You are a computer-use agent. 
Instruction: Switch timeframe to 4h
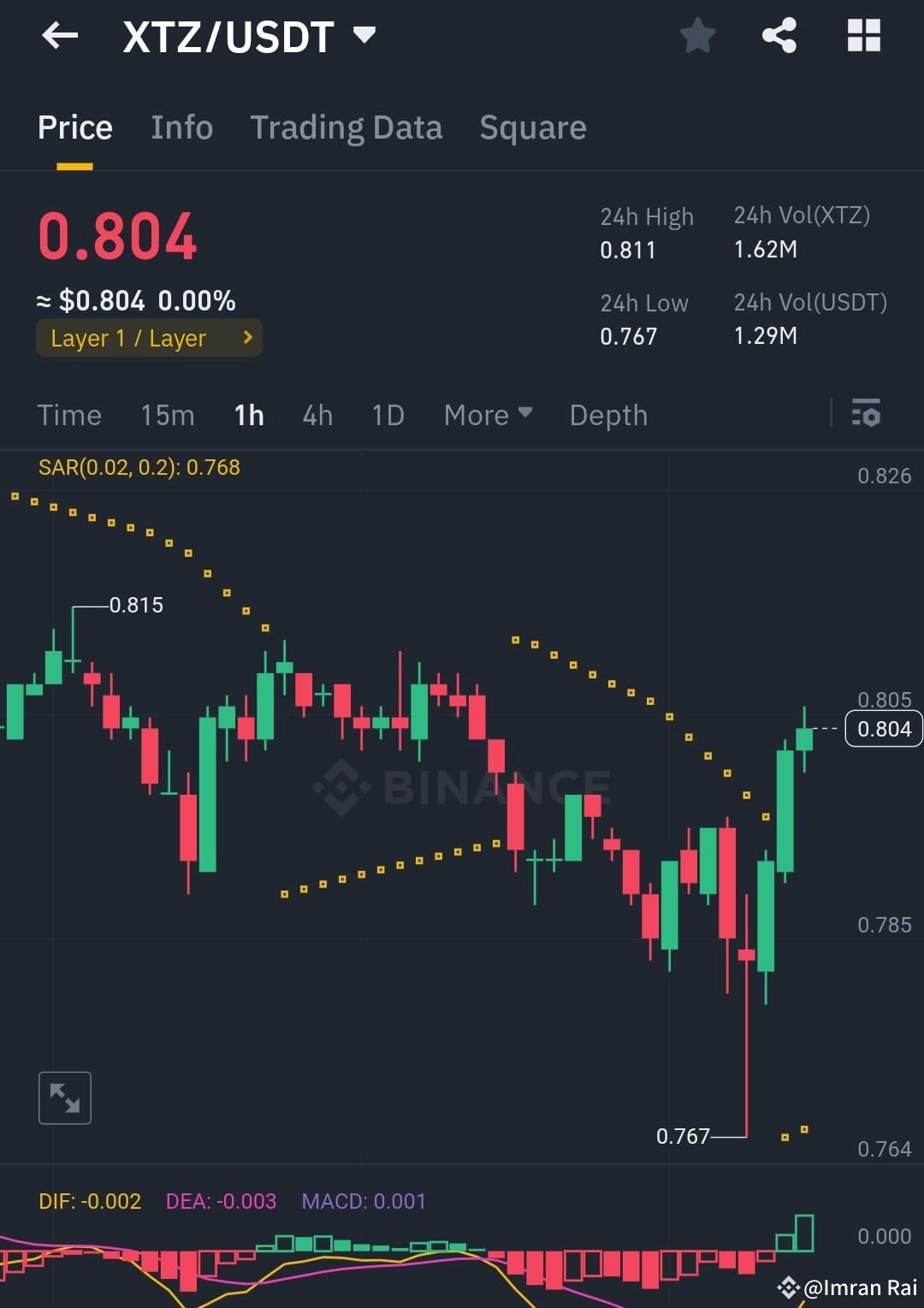coord(317,415)
